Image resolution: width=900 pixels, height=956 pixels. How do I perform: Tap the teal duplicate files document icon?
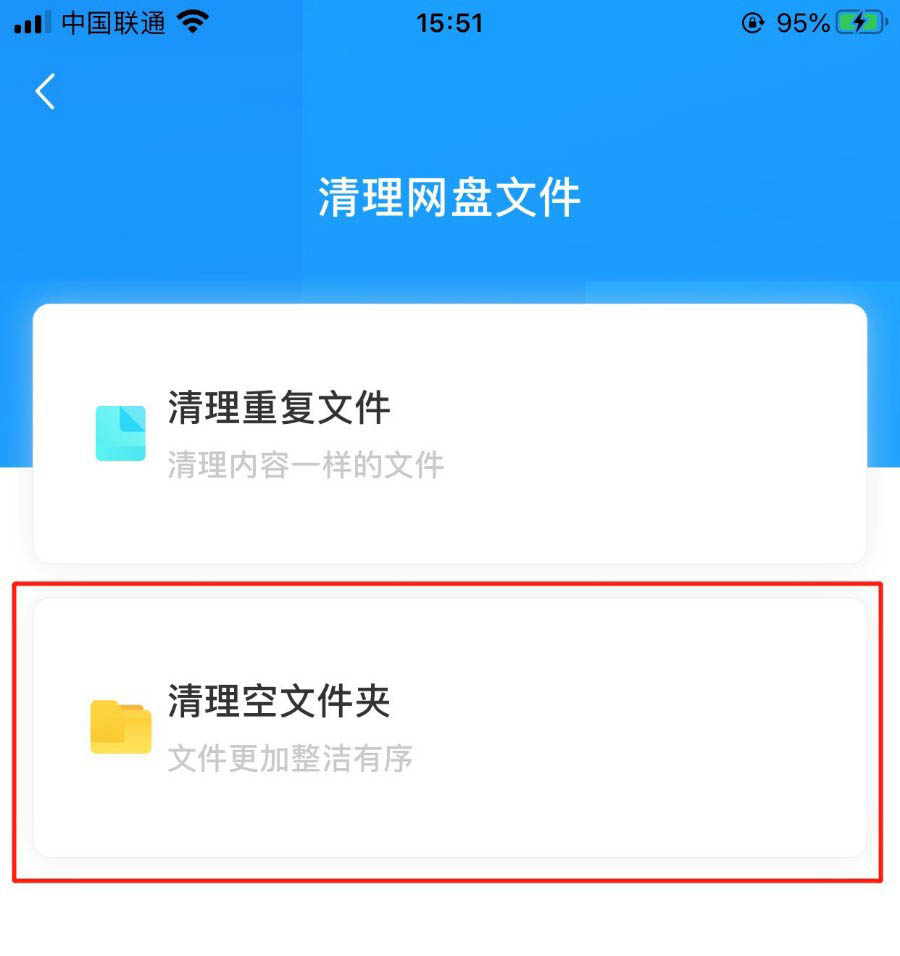tap(120, 431)
